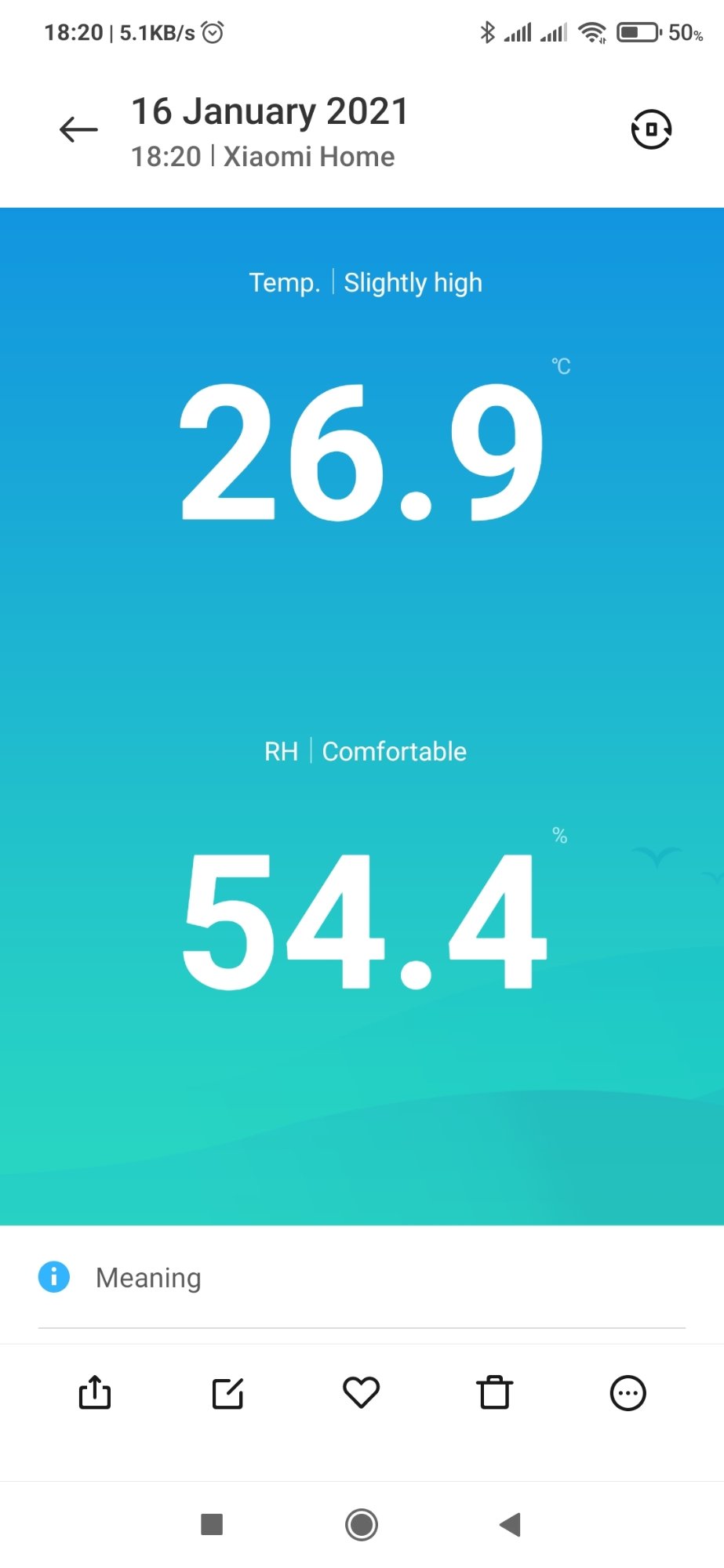Viewport: 724px width, 1568px height.
Task: Share this screenshot
Action: [95, 1393]
